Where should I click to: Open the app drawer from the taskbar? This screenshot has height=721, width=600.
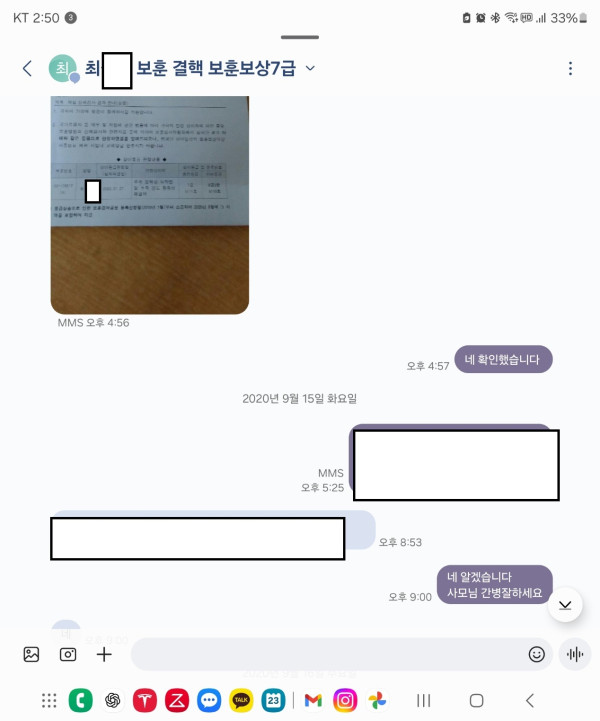(x=49, y=700)
